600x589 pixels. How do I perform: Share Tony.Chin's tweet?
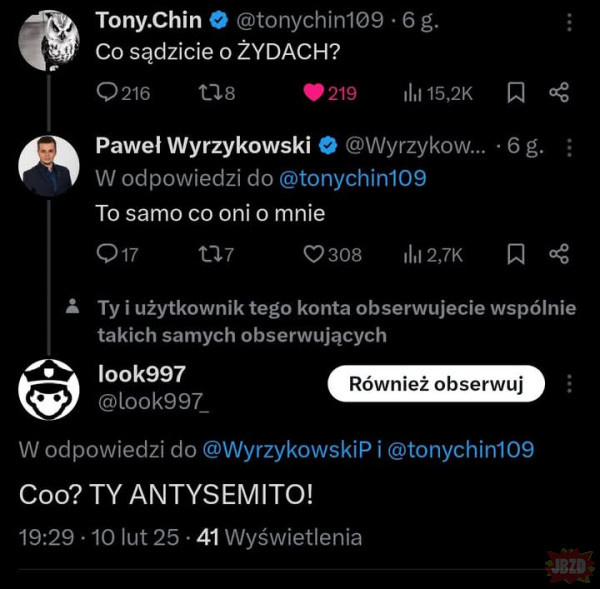(x=558, y=93)
